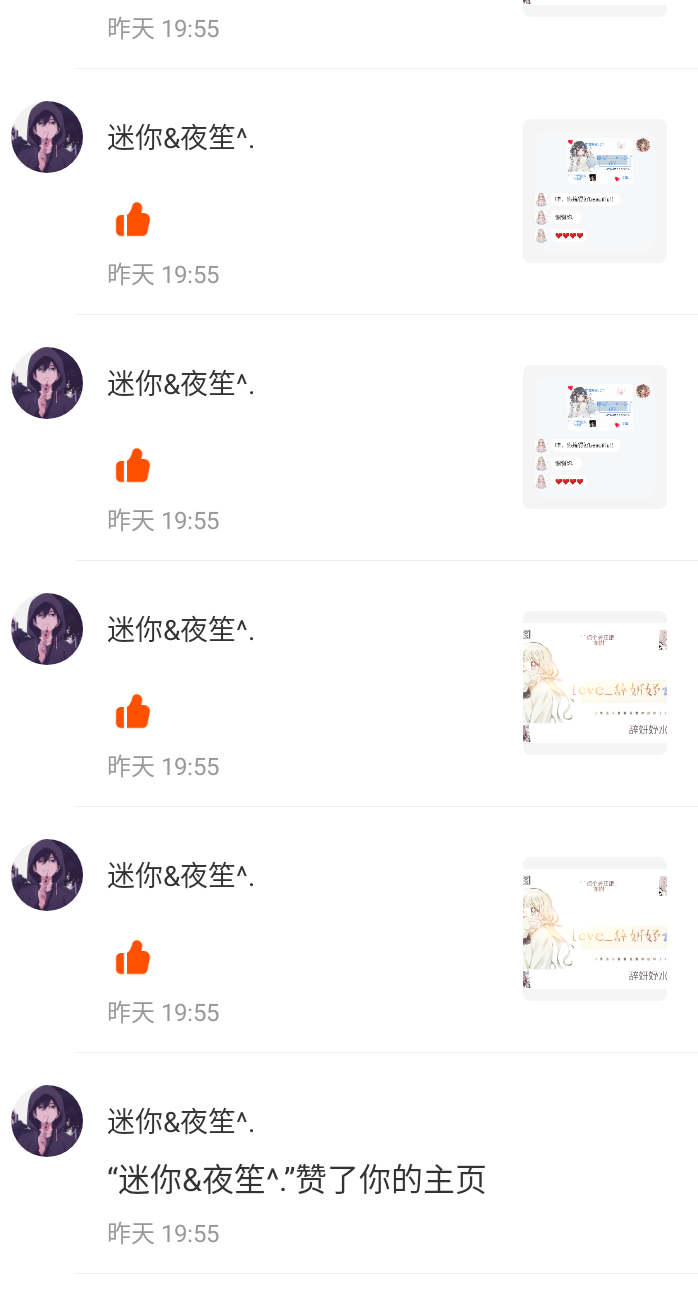Open the upper chat-screenshot post thumbnail

(x=595, y=191)
